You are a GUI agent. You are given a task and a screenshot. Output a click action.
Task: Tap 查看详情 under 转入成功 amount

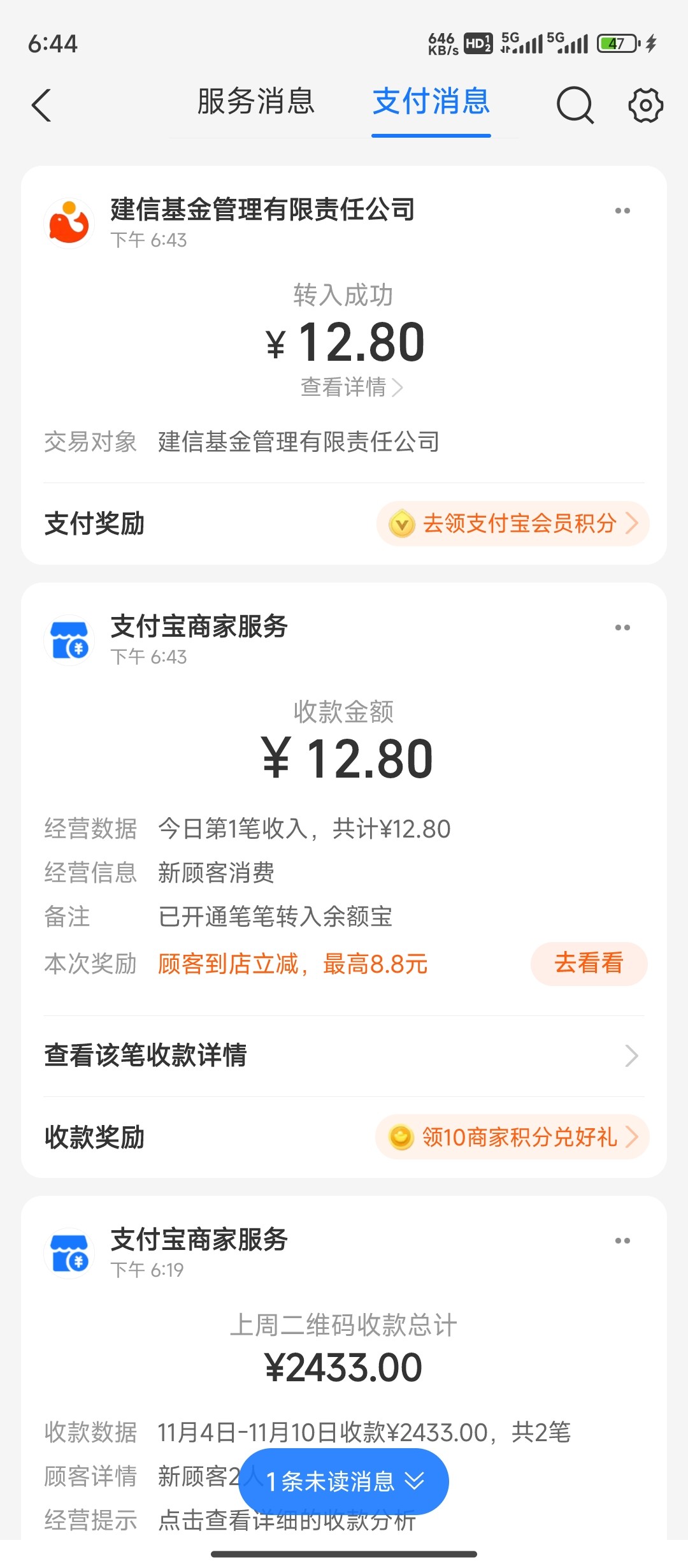351,387
